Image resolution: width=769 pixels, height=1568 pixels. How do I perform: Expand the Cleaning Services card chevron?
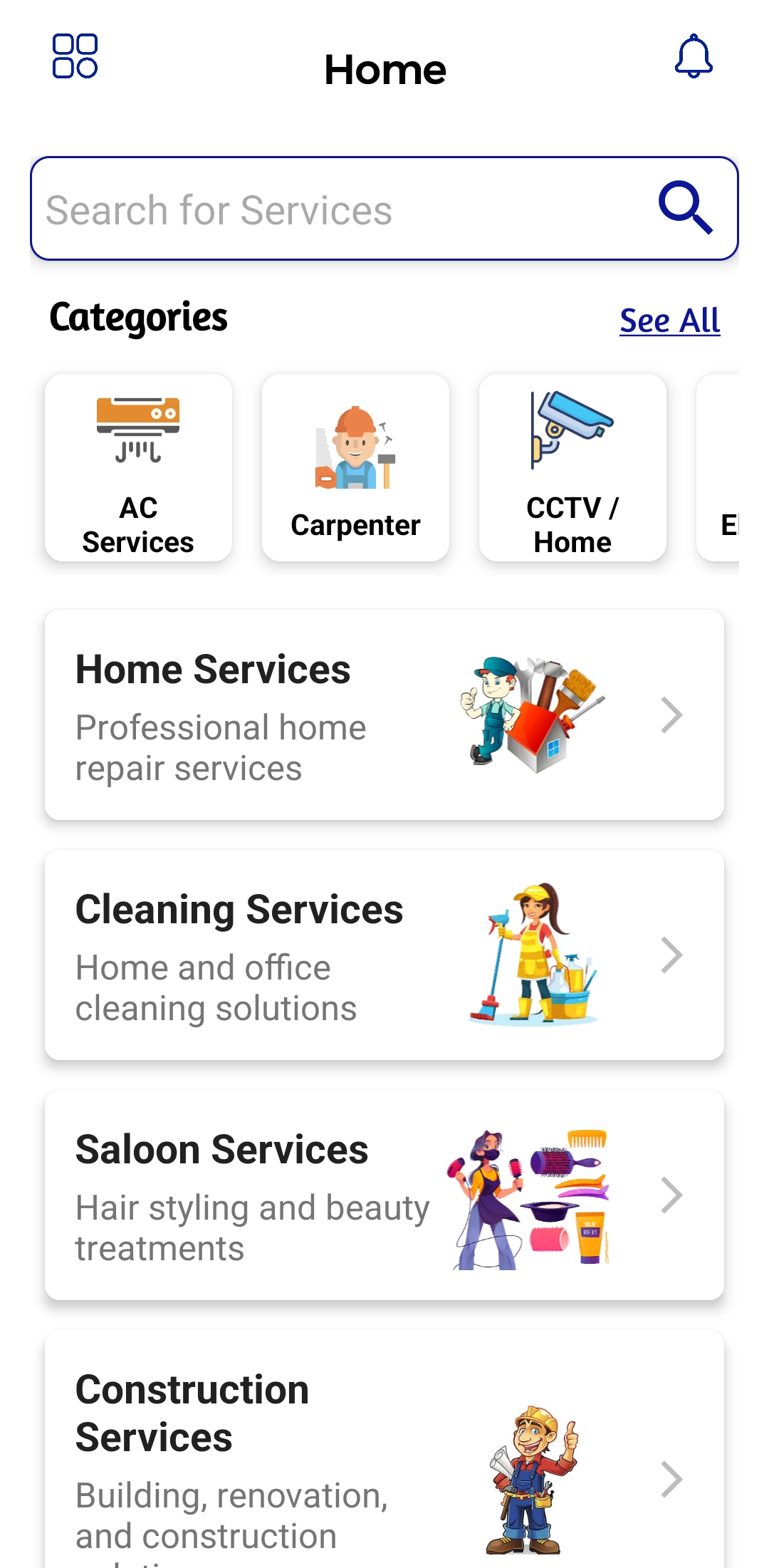pos(670,955)
